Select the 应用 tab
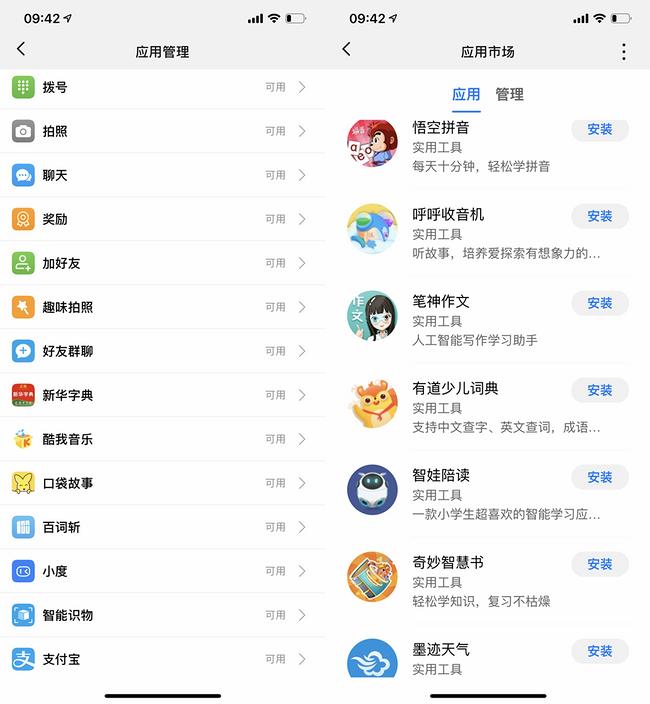650x704 pixels. click(466, 94)
